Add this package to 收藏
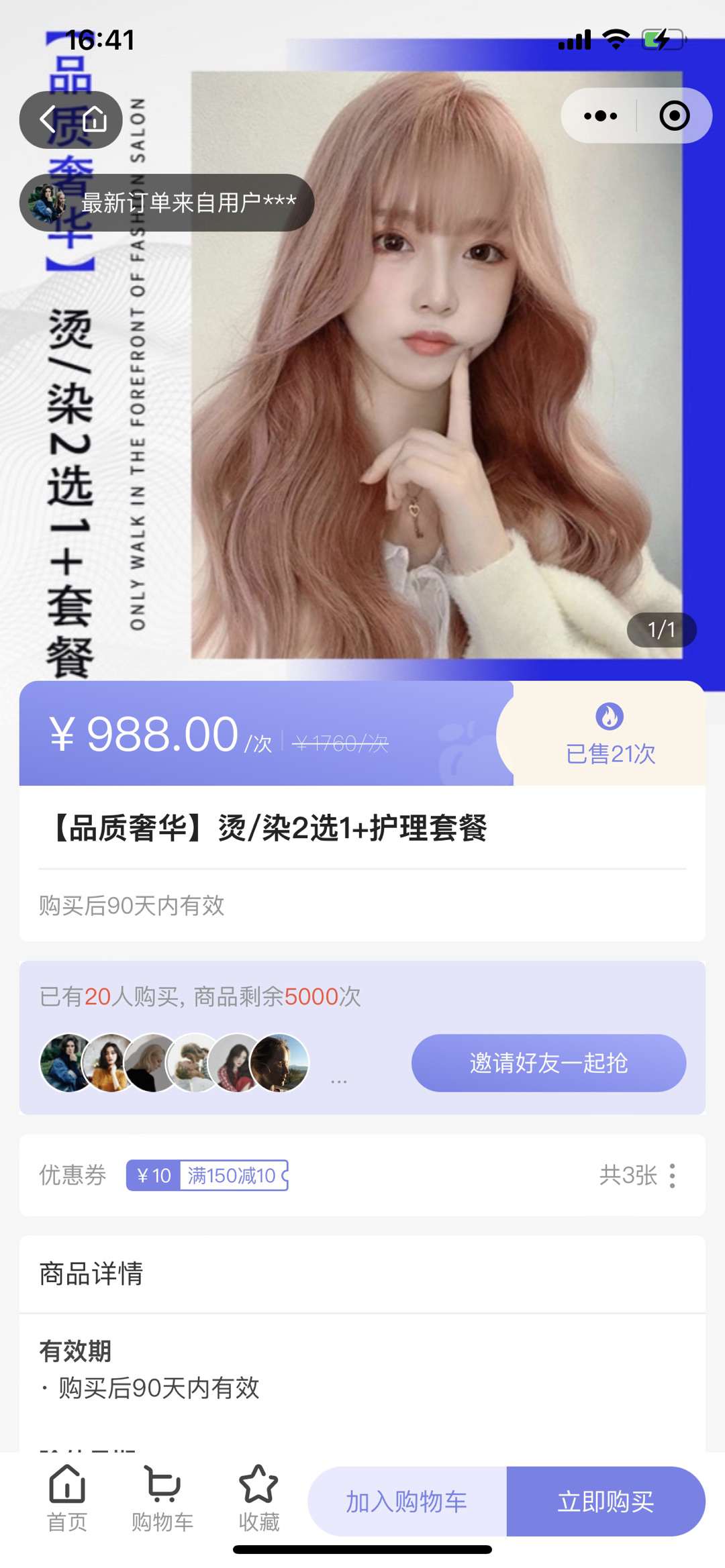The height and width of the screenshot is (1568, 725). point(258,1499)
